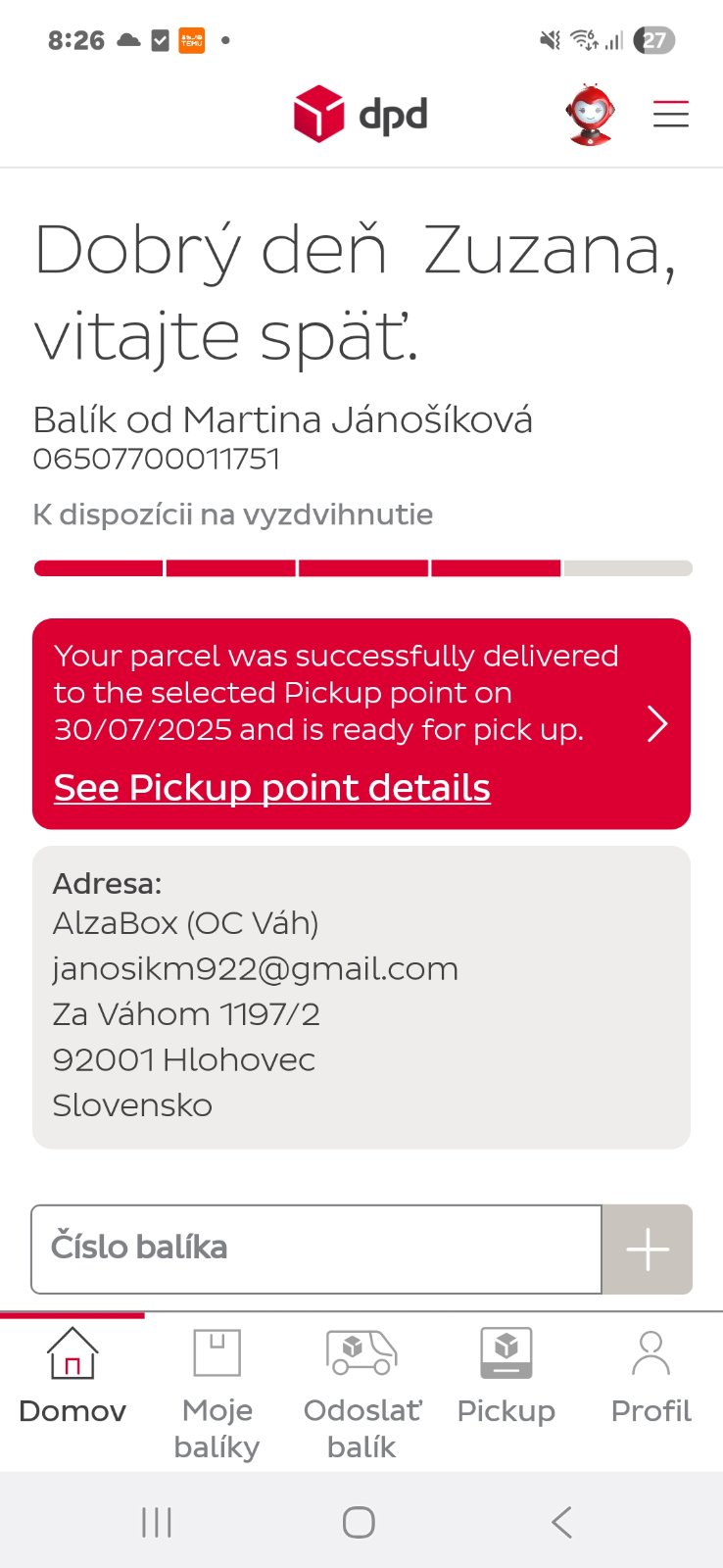Open the hamburger menu

pos(671,115)
